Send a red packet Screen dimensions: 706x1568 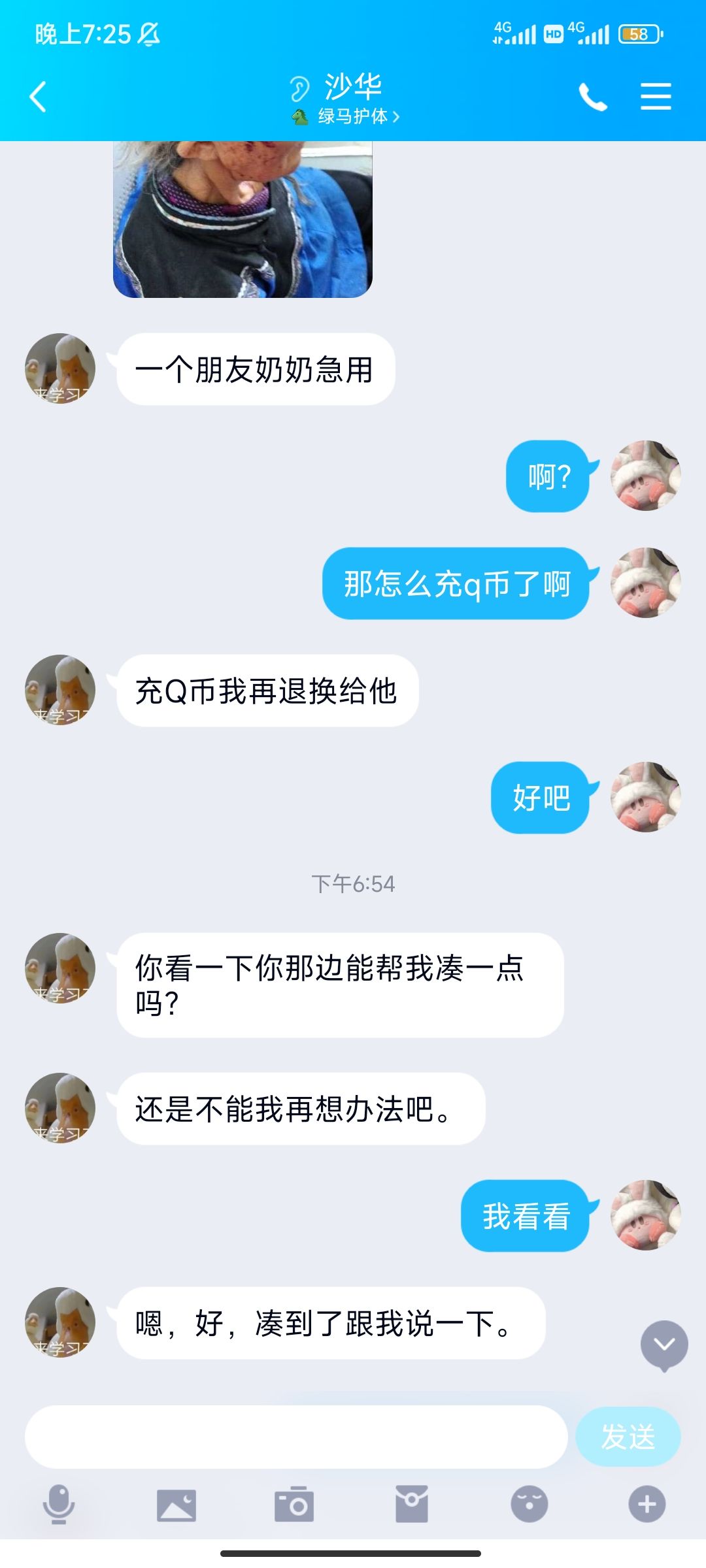click(x=412, y=1504)
